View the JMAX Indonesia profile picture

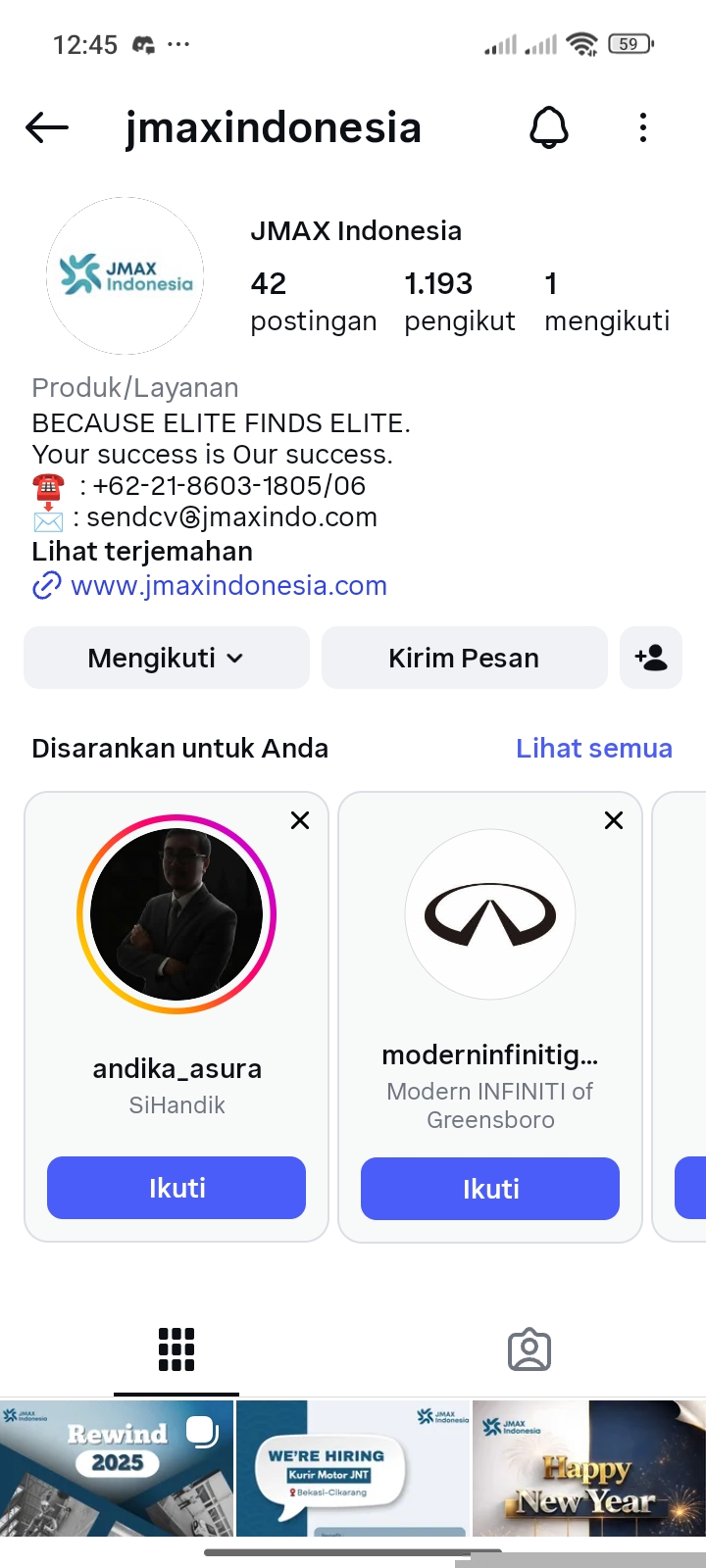(126, 275)
